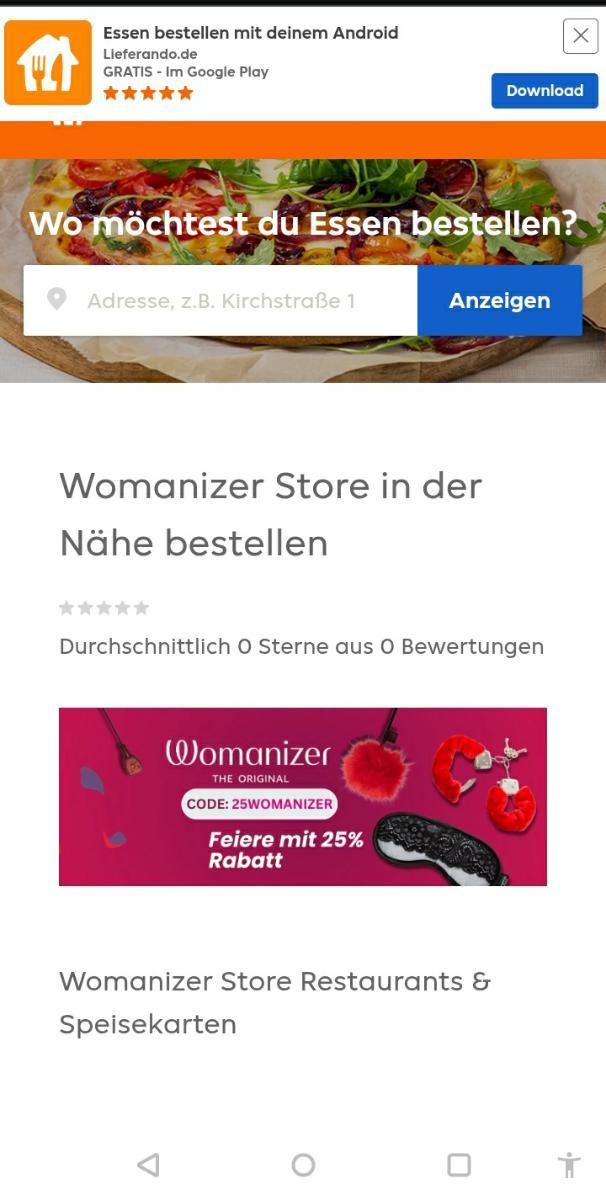The height and width of the screenshot is (1200, 606).
Task: Open the Womanizer 25% Rabatt banner
Action: pos(302,796)
